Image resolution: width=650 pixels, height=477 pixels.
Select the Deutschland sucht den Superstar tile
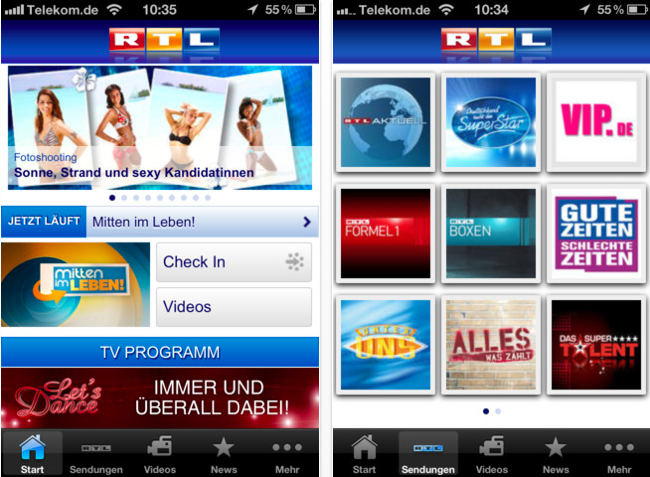tap(490, 121)
